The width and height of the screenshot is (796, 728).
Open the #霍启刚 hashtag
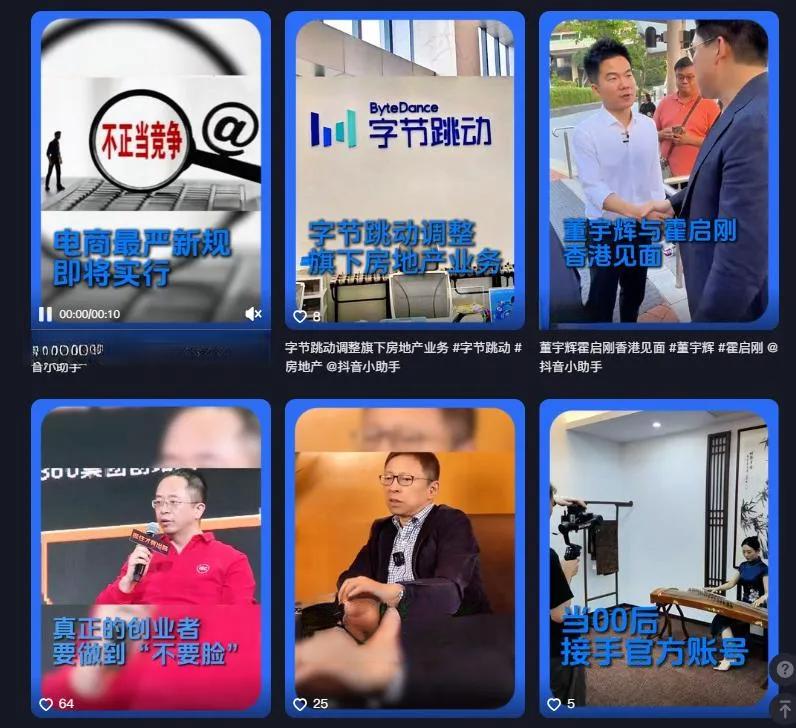[x=740, y=348]
